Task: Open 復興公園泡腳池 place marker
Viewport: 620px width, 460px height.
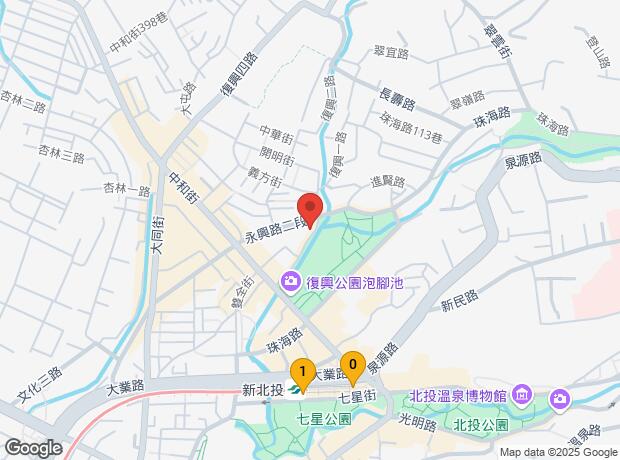Action: pyautogui.click(x=291, y=282)
